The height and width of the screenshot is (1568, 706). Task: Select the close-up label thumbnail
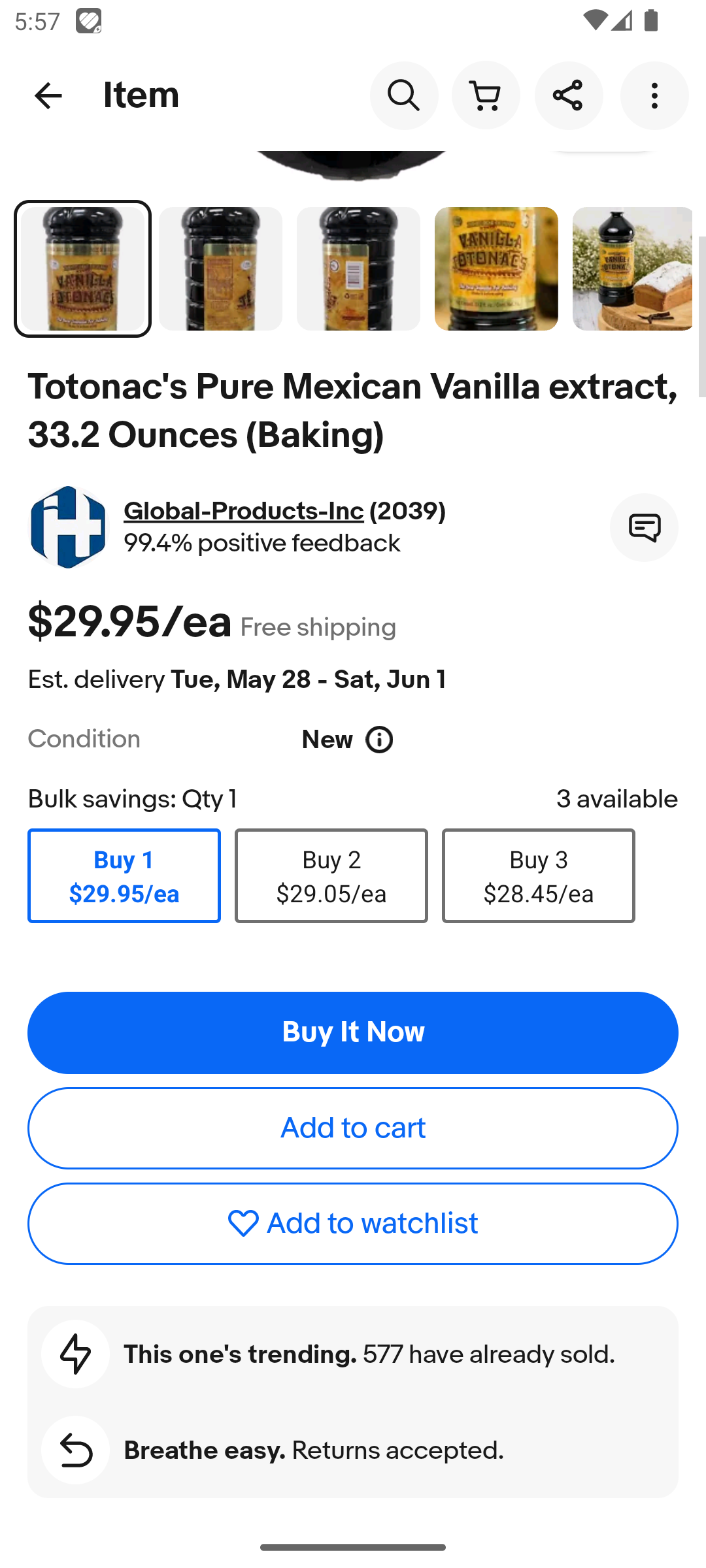[496, 269]
